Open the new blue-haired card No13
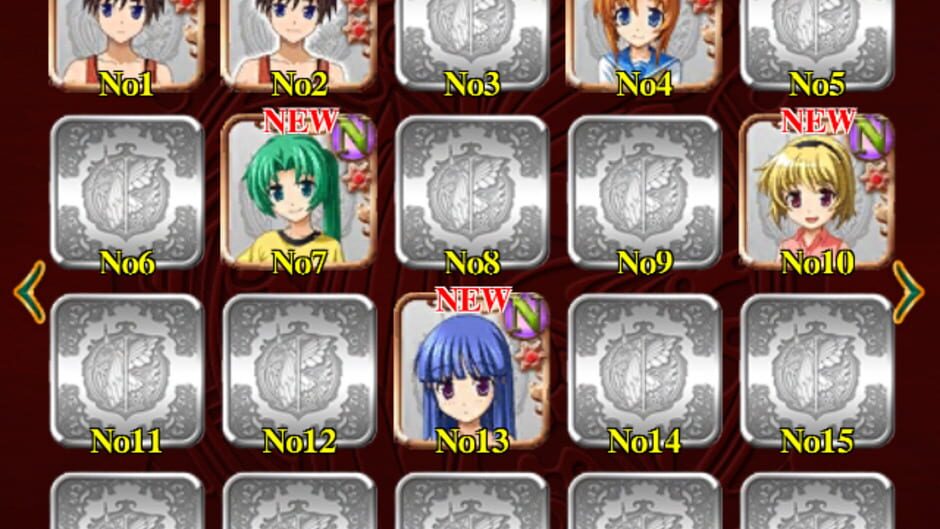Image resolution: width=940 pixels, height=529 pixels. [472, 370]
